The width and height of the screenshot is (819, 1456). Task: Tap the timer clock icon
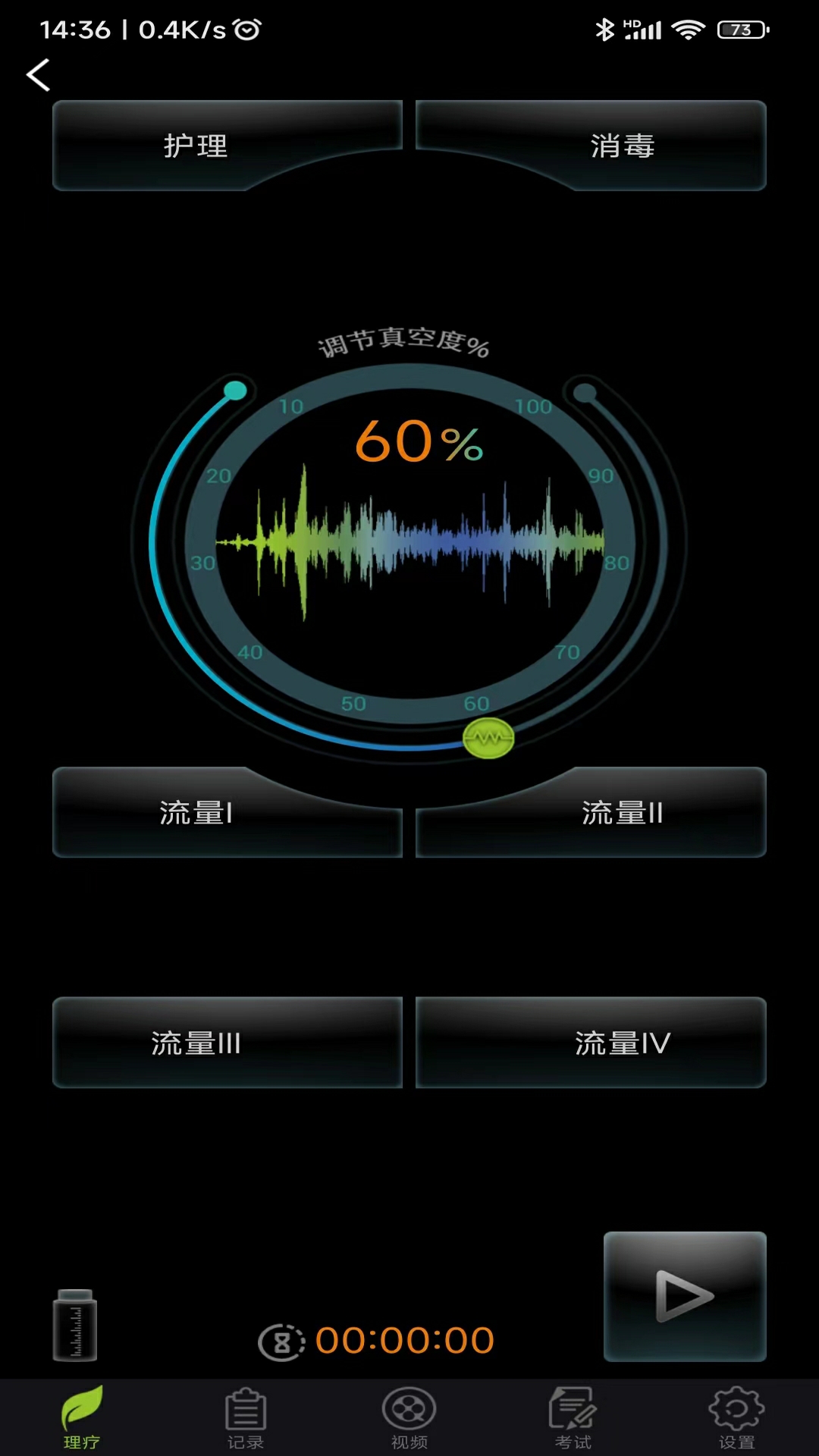click(281, 1342)
